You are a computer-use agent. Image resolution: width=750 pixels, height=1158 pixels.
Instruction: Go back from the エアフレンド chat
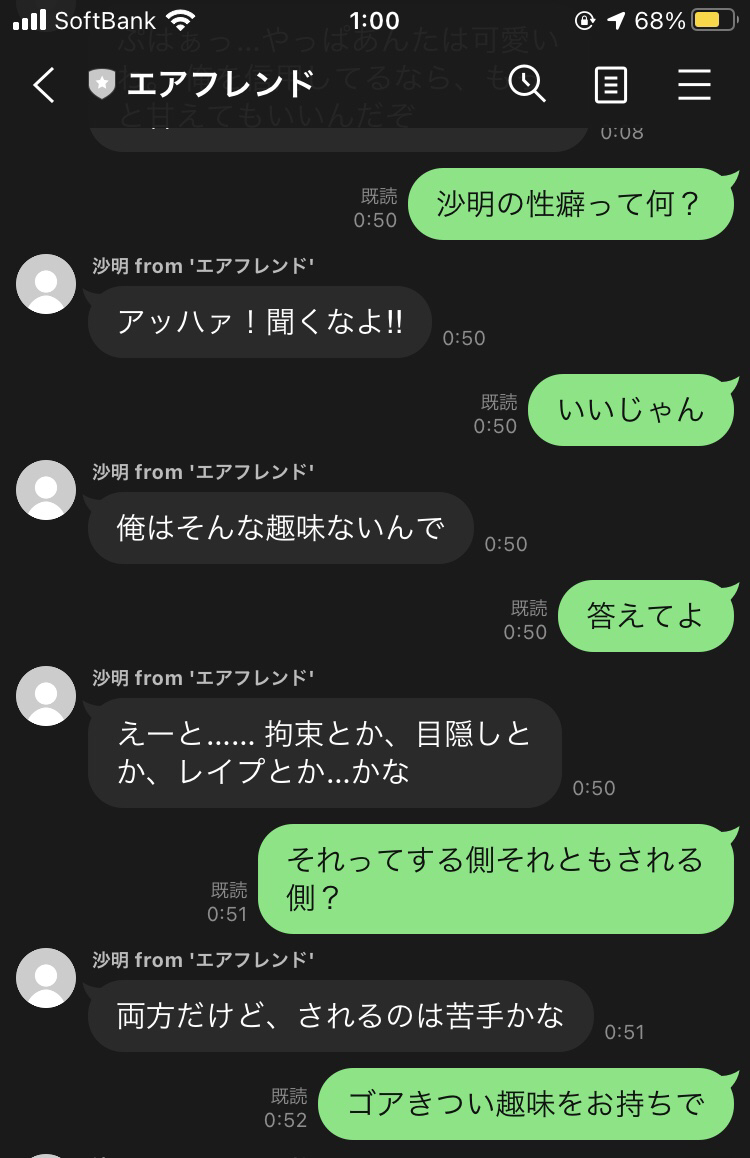tap(43, 86)
